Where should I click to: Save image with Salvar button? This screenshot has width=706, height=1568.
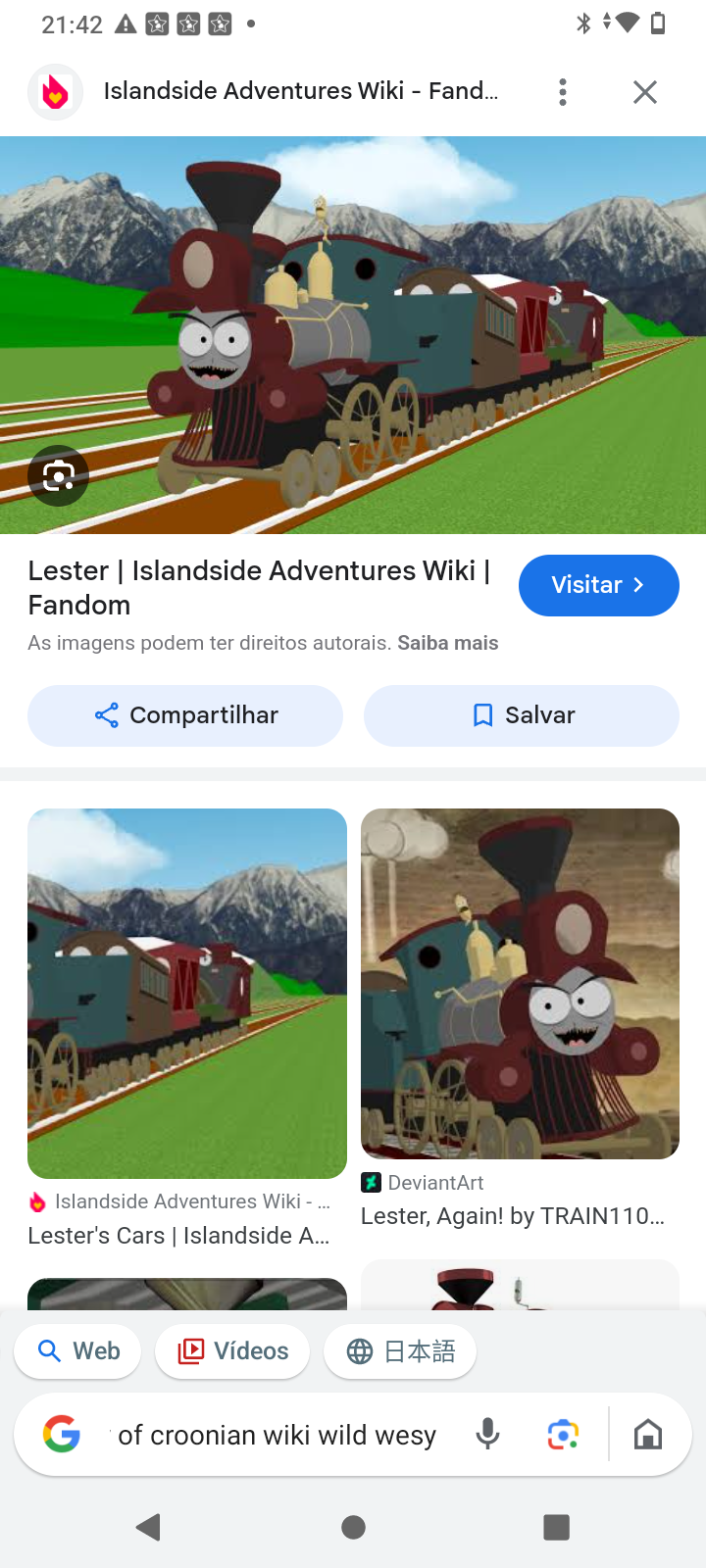tap(521, 715)
